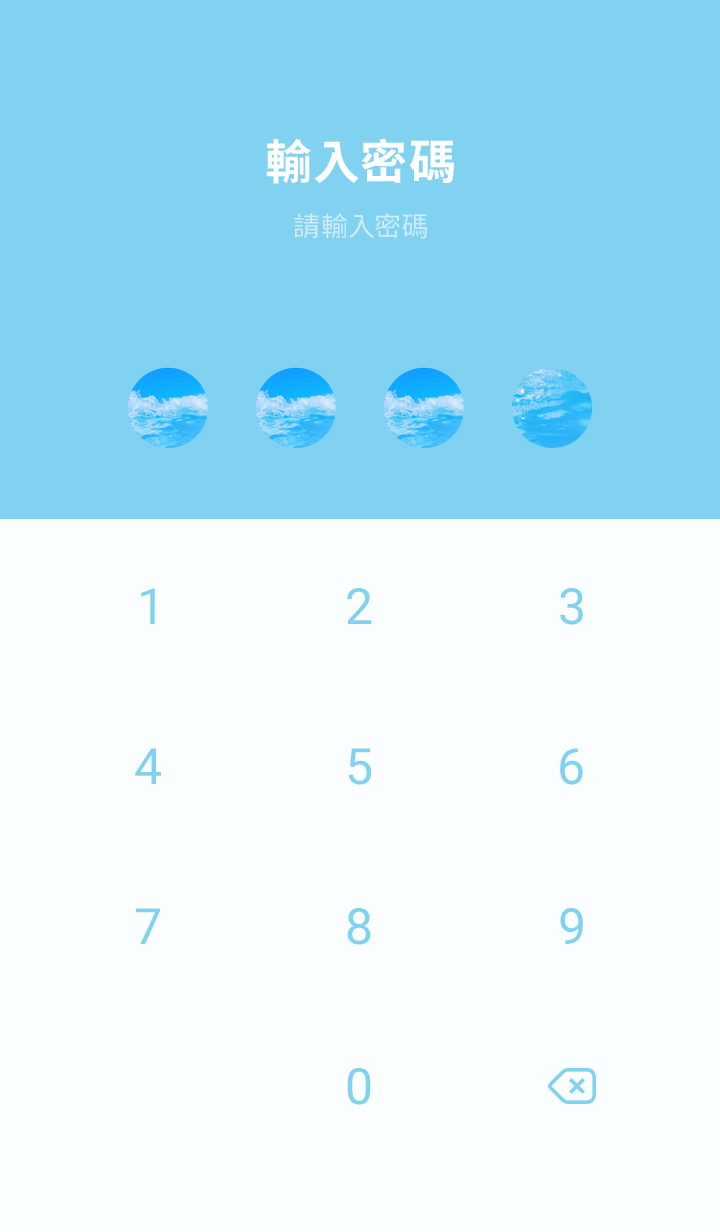Viewport: 720px width, 1232px height.
Task: Select digit 3 on the keypad
Action: [571, 607]
